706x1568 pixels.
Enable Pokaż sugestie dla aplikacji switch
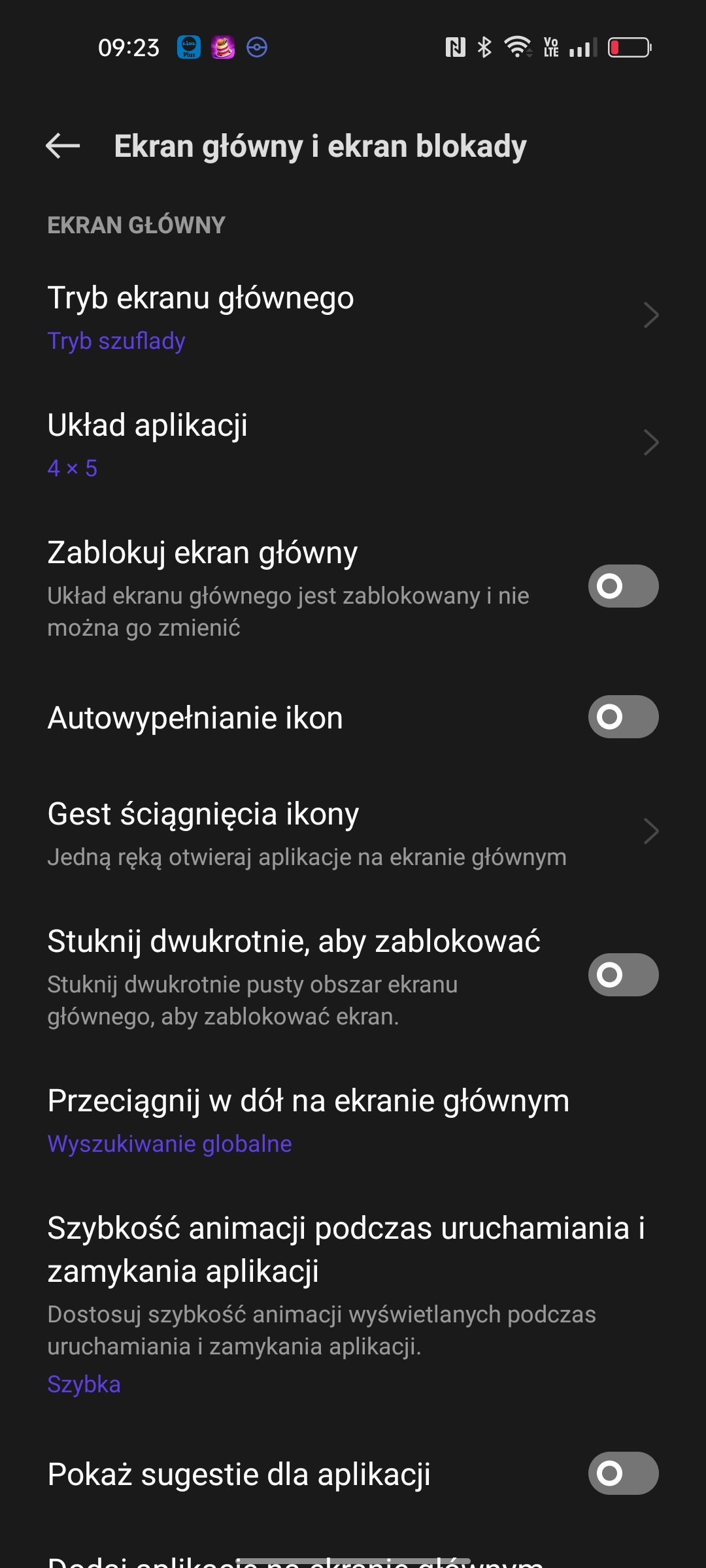click(x=623, y=1473)
